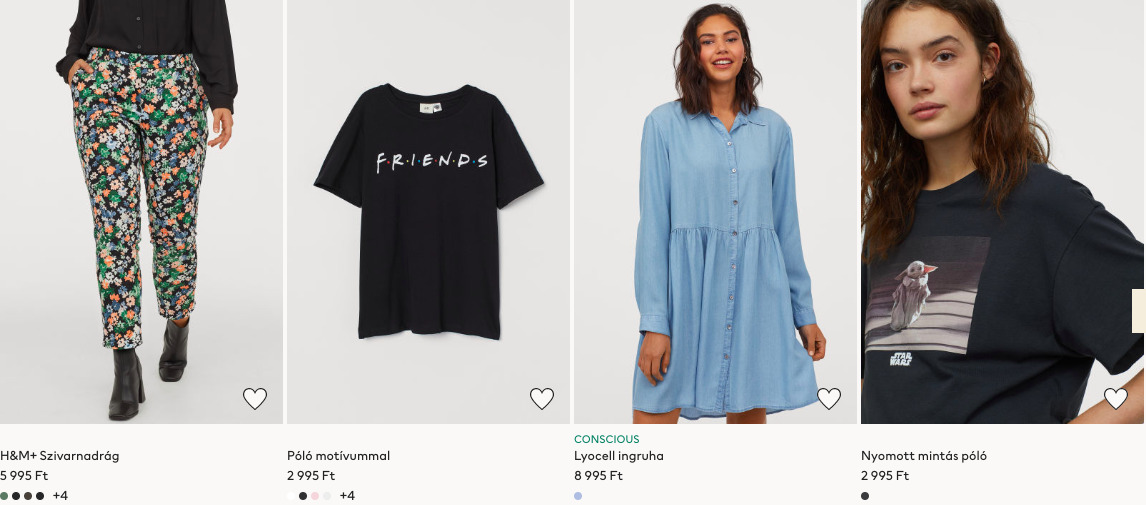Choose the pink swatch under Póló motívummal
Viewport: 1146px width, 505px height.
coord(315,496)
